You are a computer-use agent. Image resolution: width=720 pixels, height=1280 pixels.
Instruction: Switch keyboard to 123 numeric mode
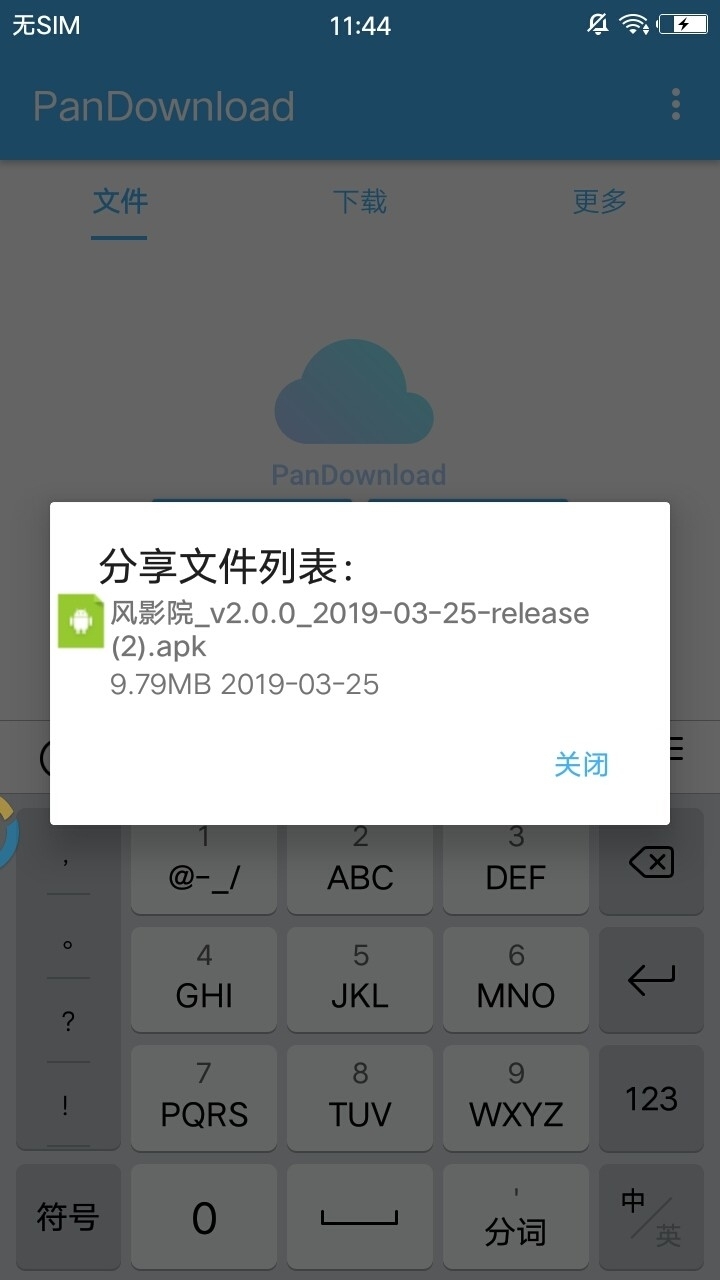coord(651,1098)
